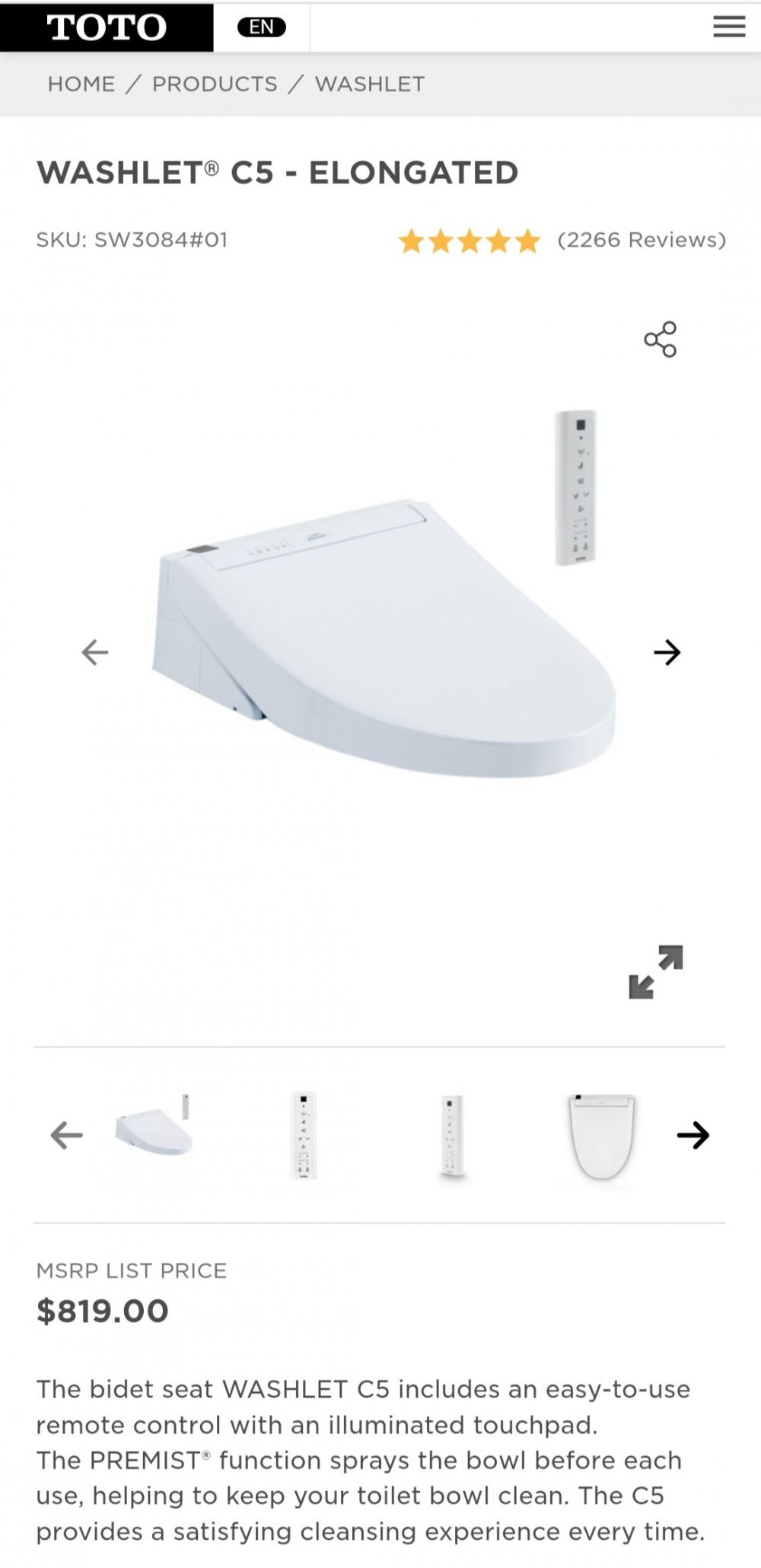Open HOME breadcrumb link
Image resolution: width=761 pixels, height=1568 pixels.
click(81, 84)
